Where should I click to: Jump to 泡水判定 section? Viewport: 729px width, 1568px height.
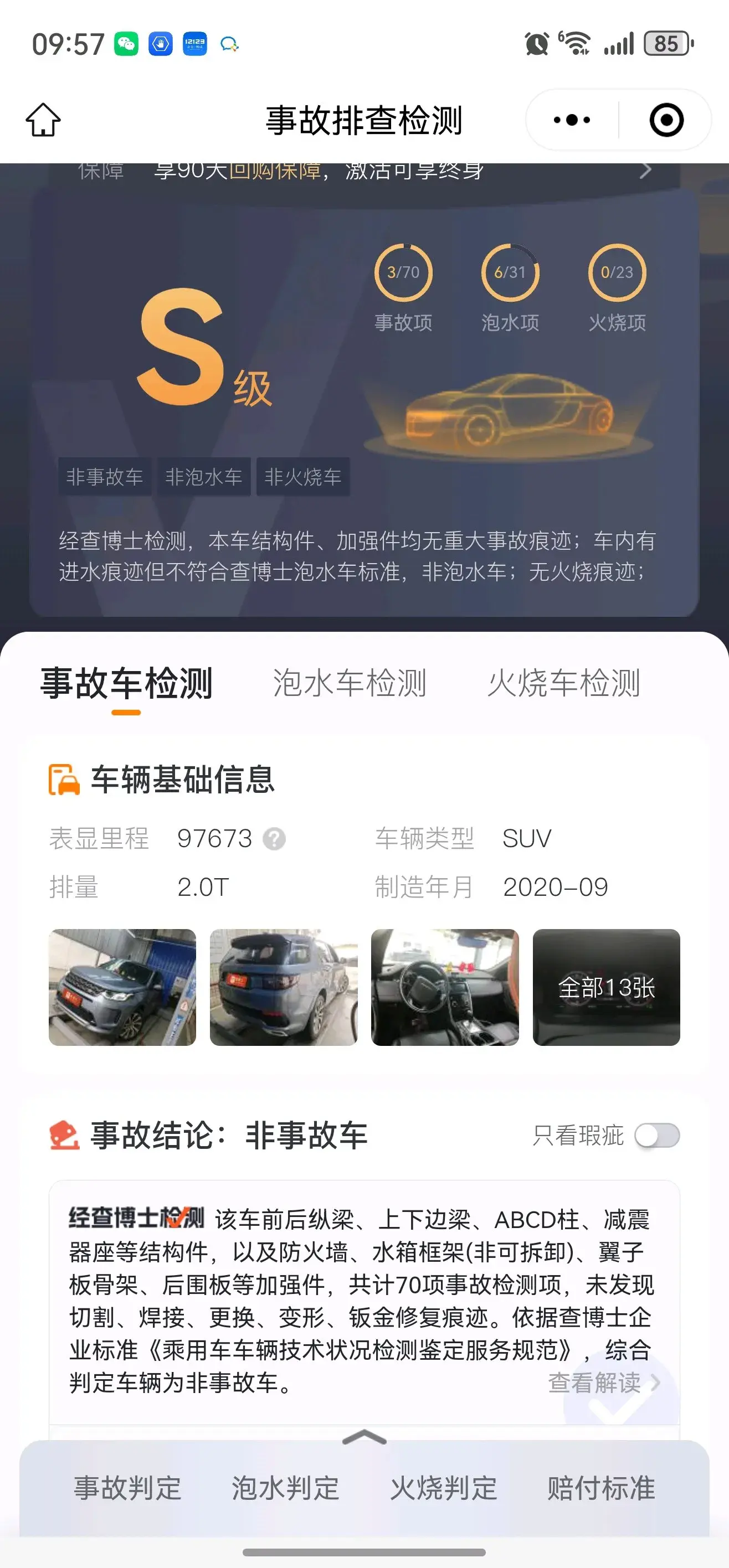pos(285,1488)
